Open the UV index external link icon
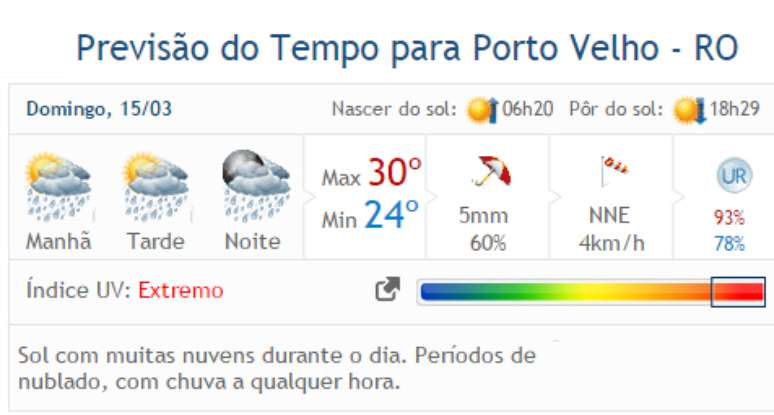This screenshot has height=415, width=774. tap(387, 291)
